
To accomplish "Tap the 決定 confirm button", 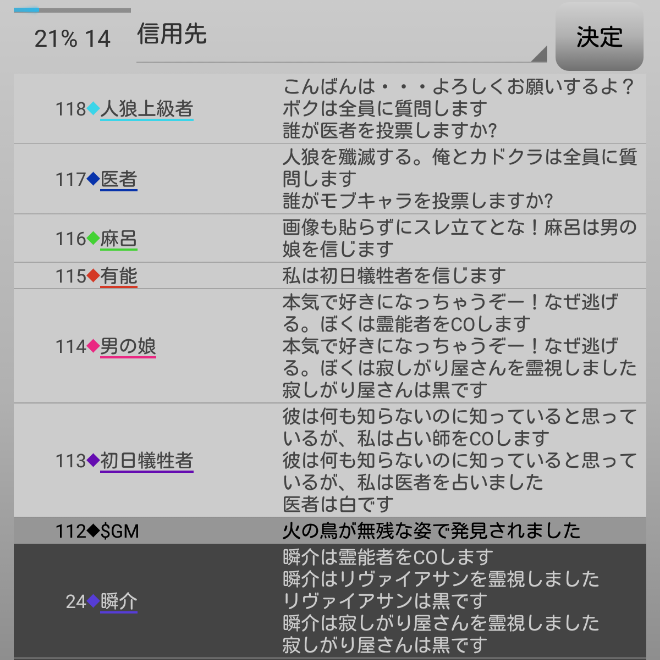I will [599, 37].
